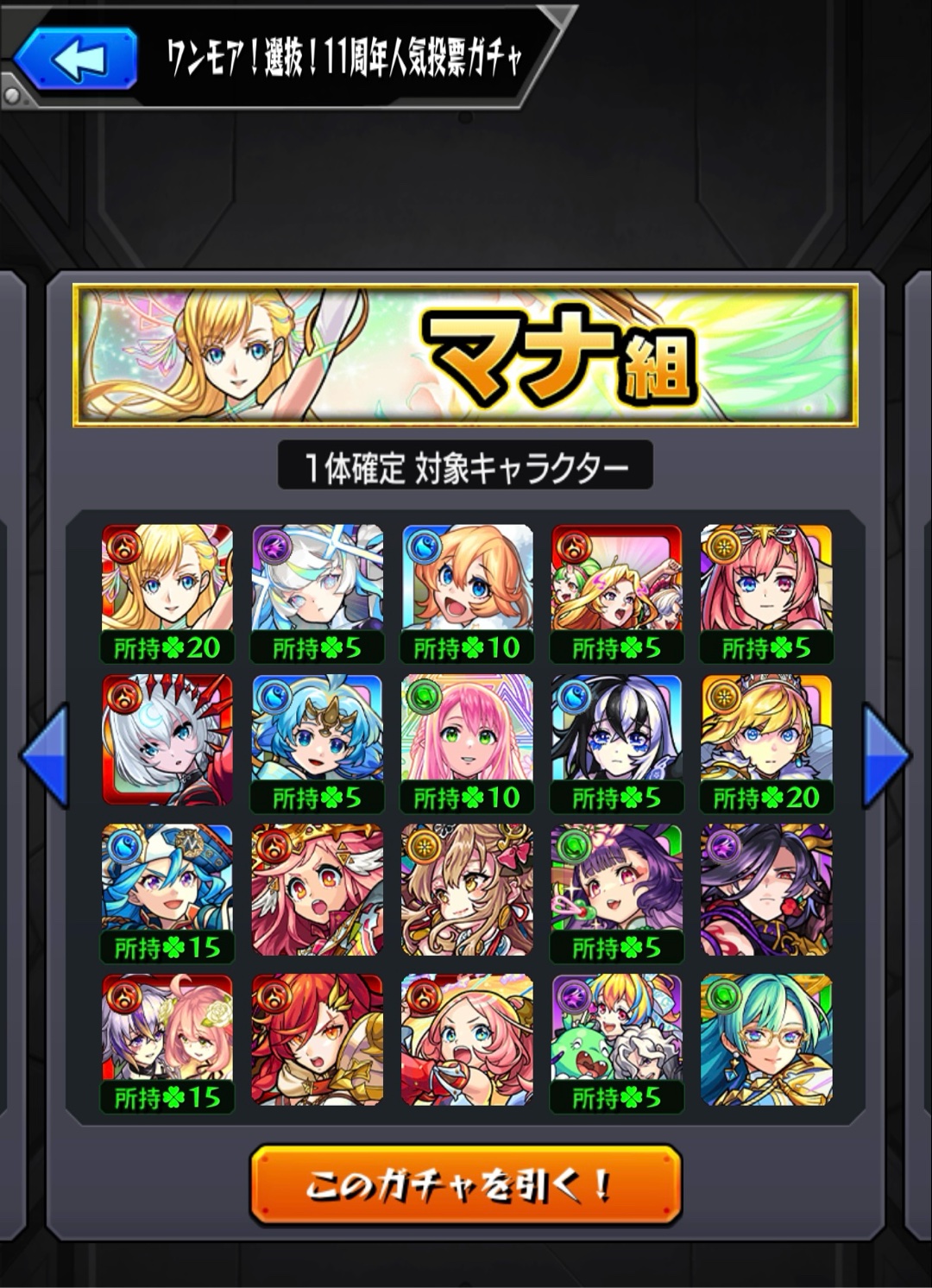The height and width of the screenshot is (1288, 932).
Task: Open the purple-haired wood character owned 5
Action: 616,892
